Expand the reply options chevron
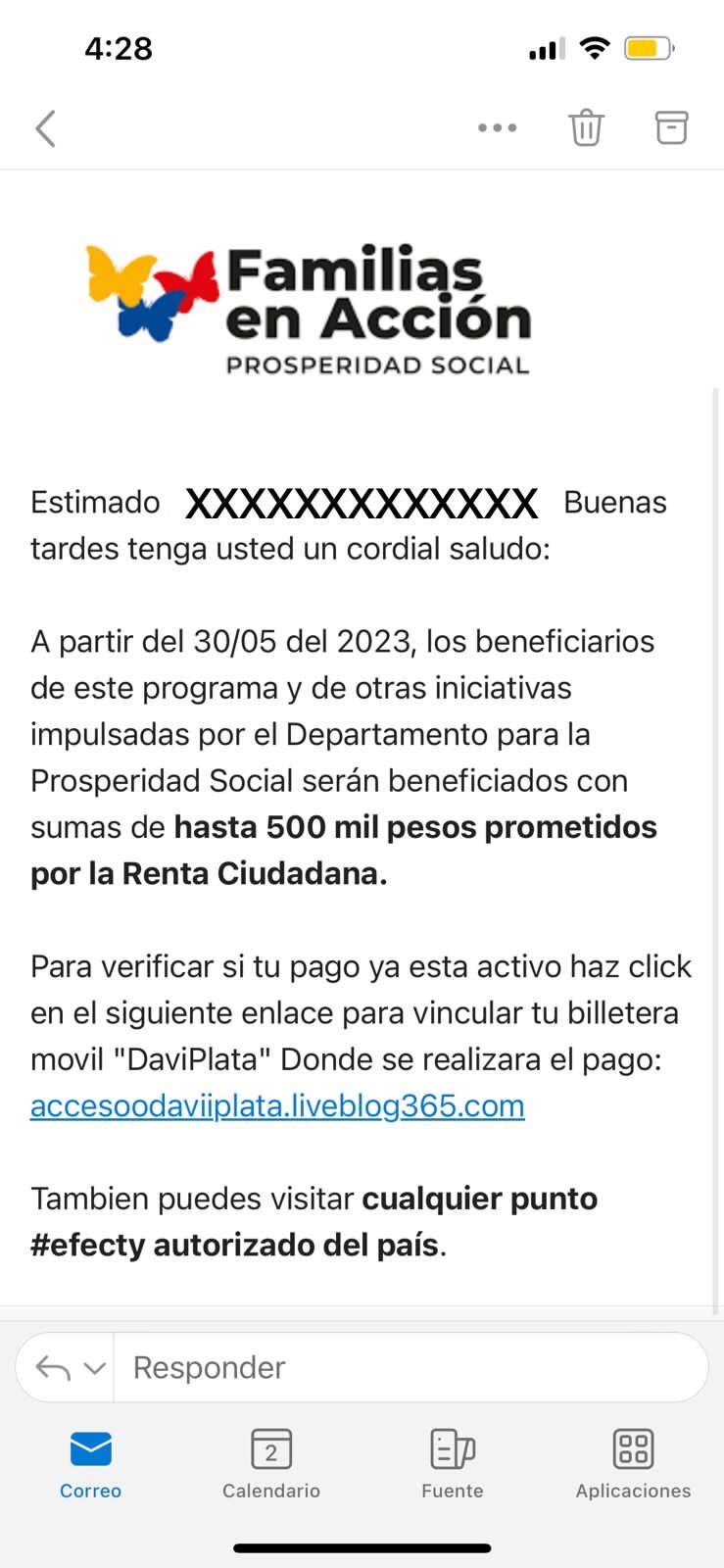This screenshot has height=1568, width=724. point(93,1366)
